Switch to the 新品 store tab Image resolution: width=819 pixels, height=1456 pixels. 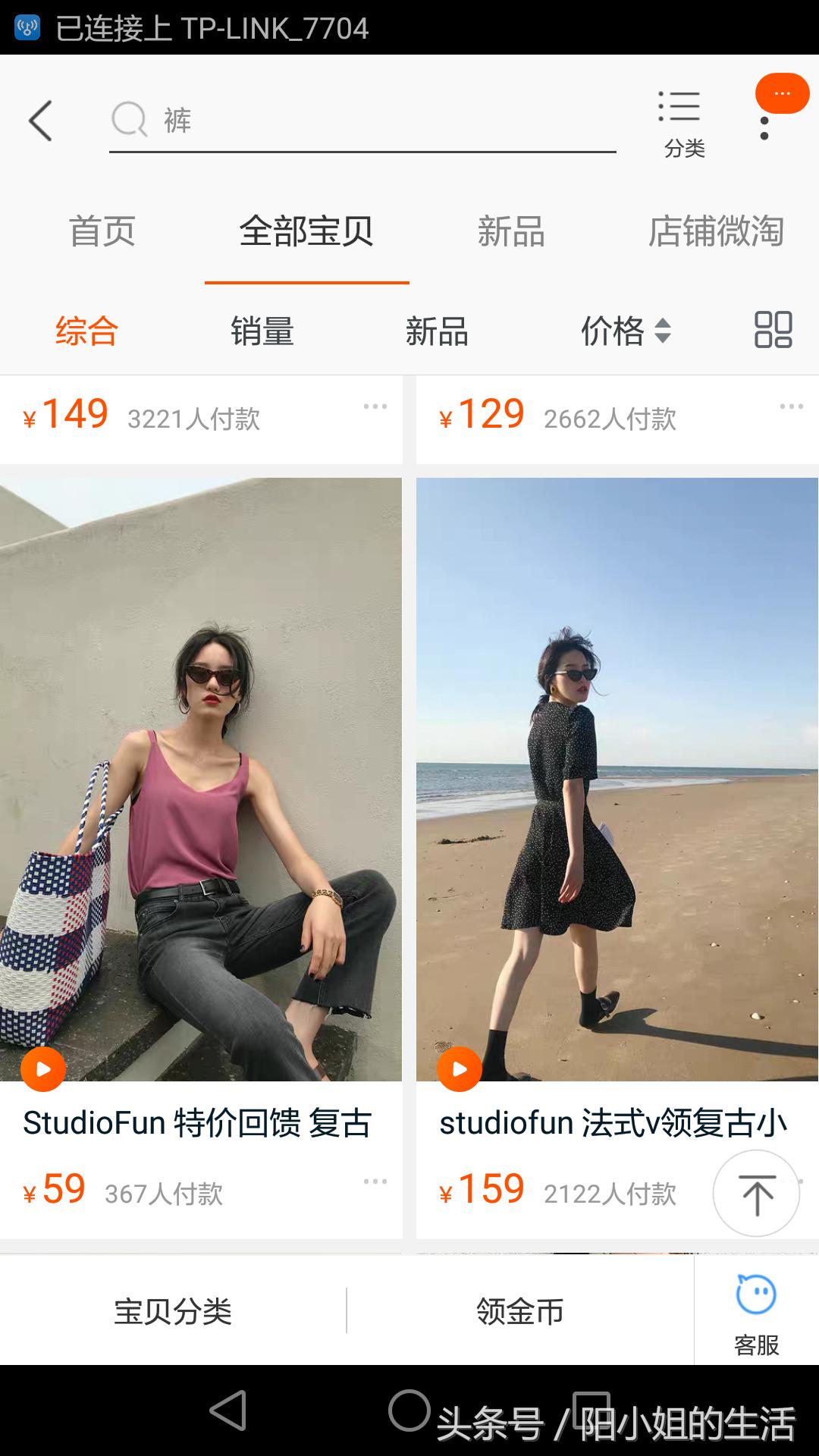512,234
